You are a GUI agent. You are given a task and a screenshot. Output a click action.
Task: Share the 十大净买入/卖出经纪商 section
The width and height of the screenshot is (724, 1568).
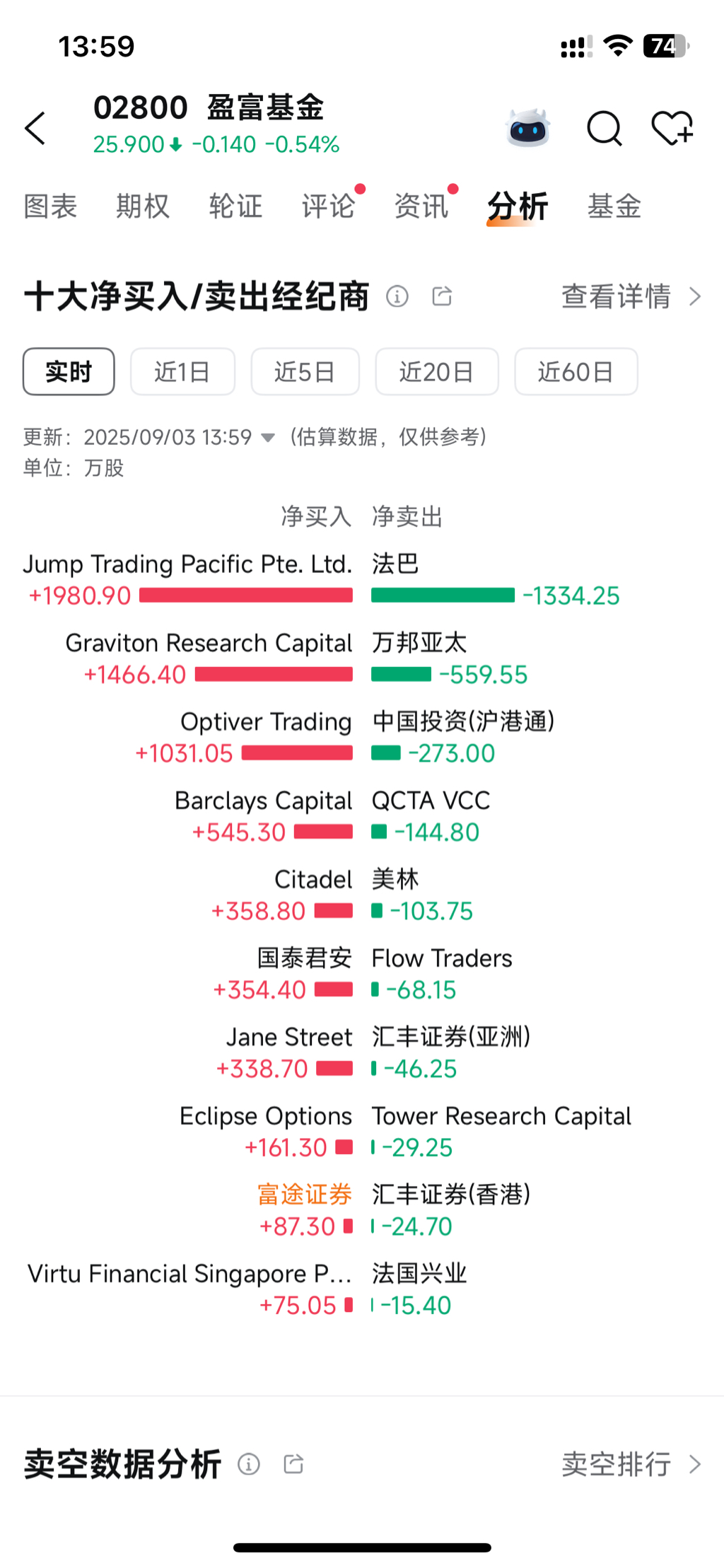442,296
